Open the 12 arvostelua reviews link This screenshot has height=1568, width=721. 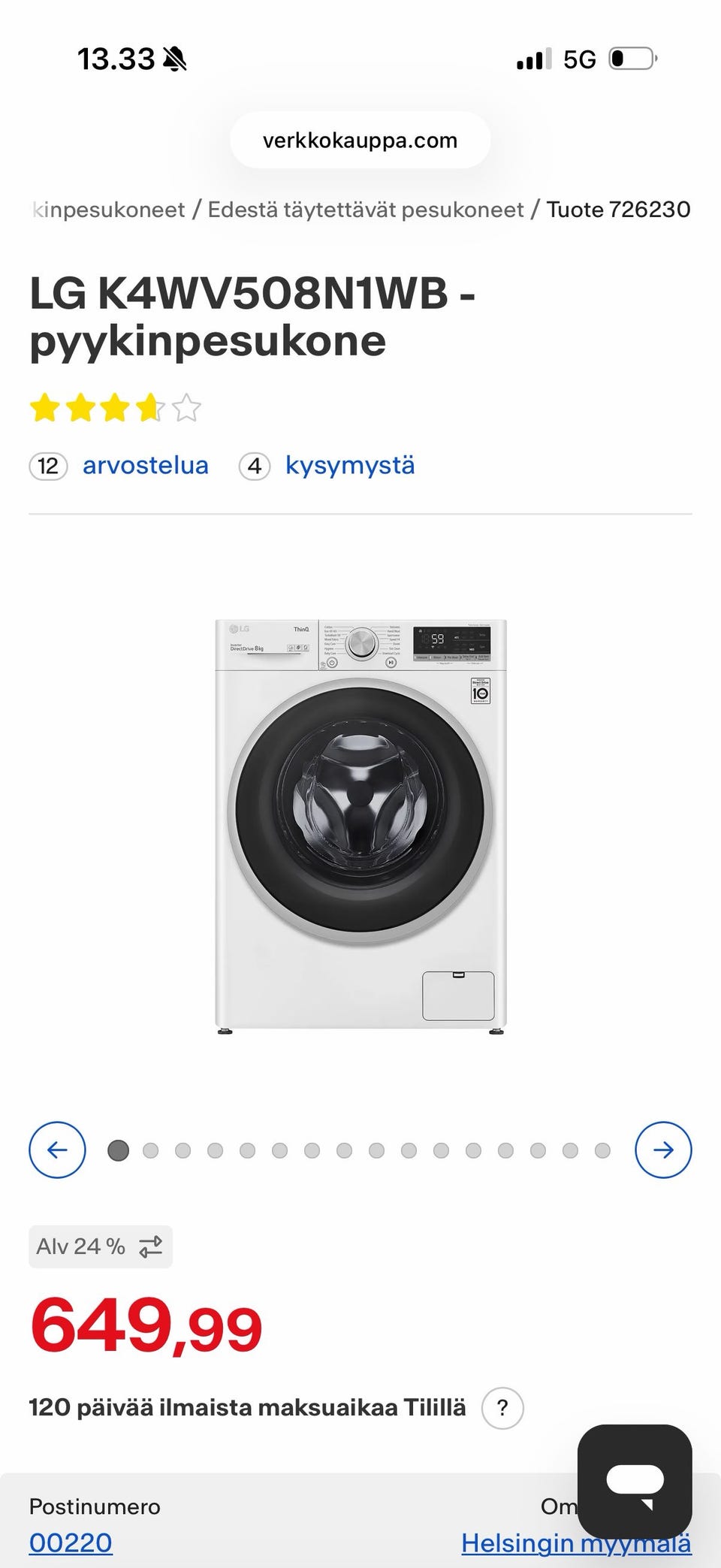point(119,466)
